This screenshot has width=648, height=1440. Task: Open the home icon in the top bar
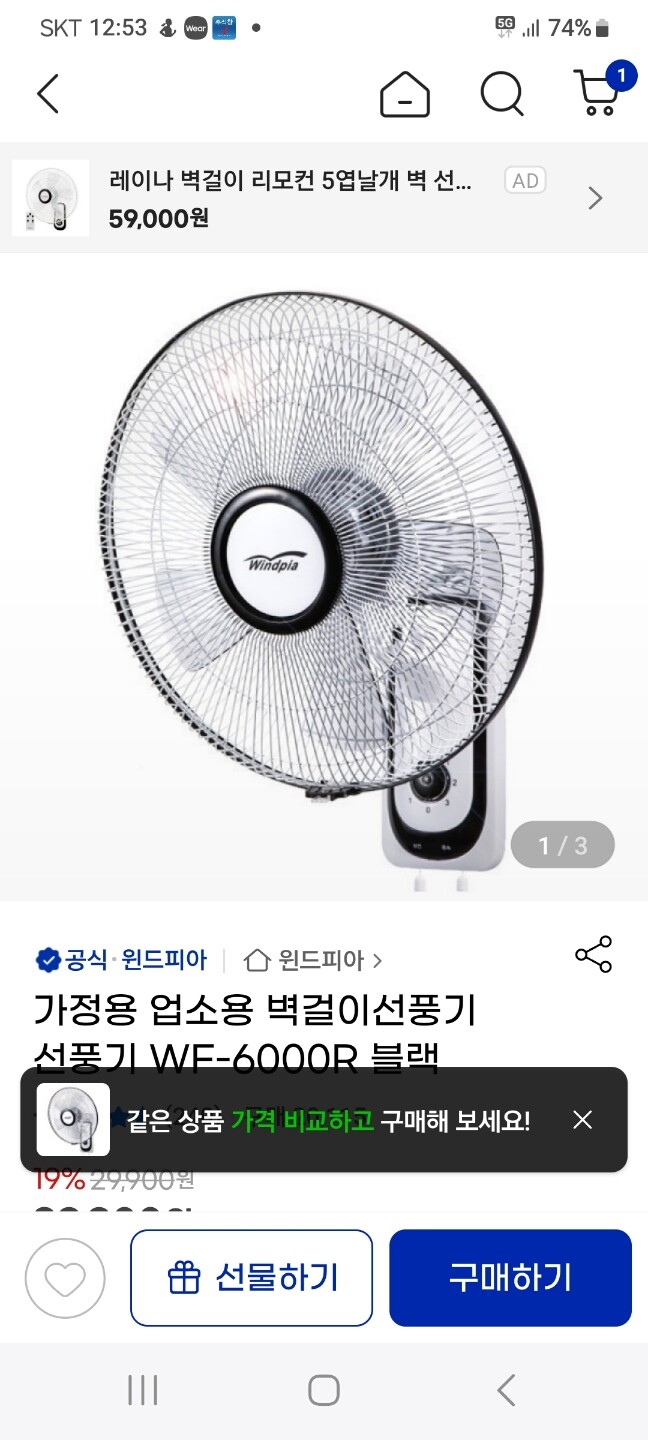(405, 95)
